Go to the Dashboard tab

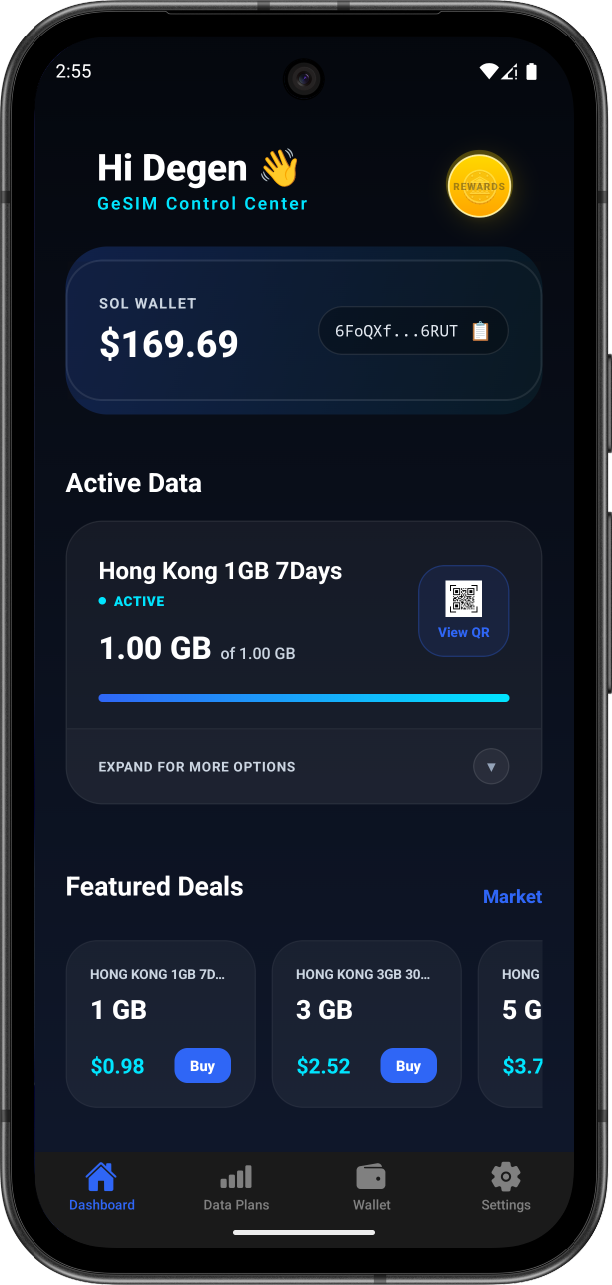pyautogui.click(x=101, y=1187)
